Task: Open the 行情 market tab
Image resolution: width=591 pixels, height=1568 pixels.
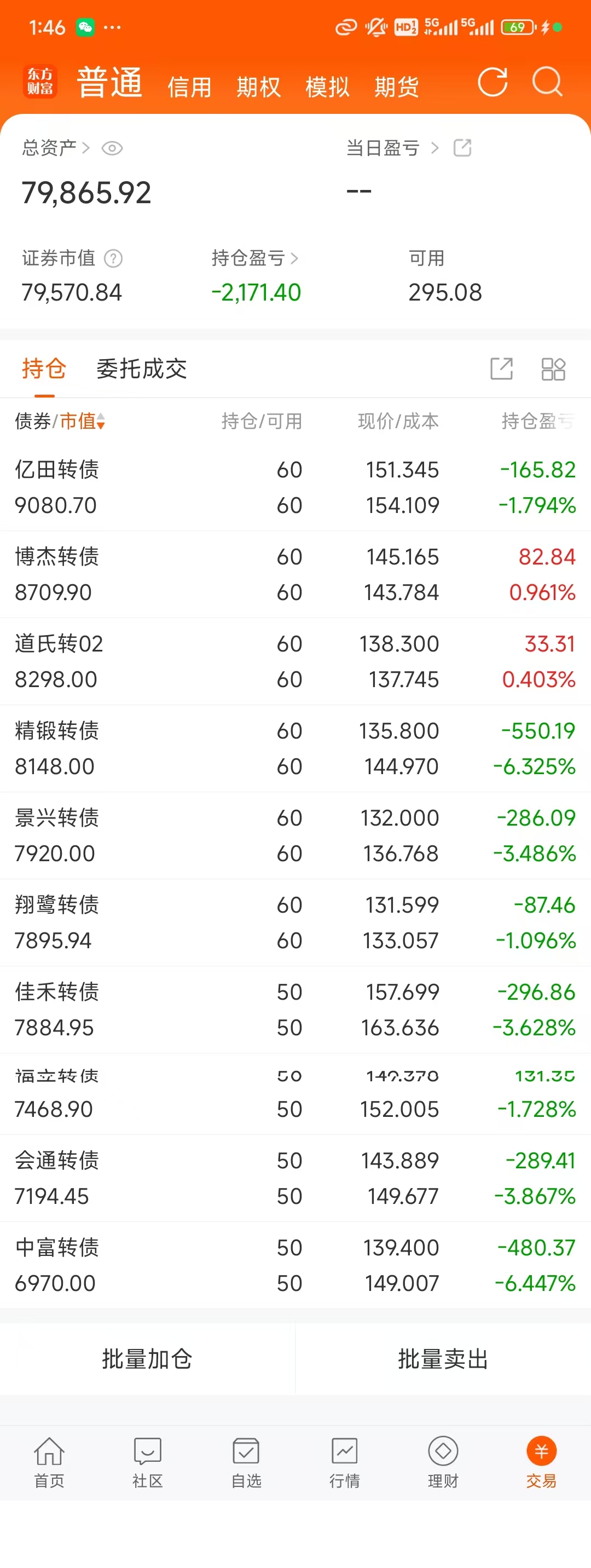Action: point(345,1463)
